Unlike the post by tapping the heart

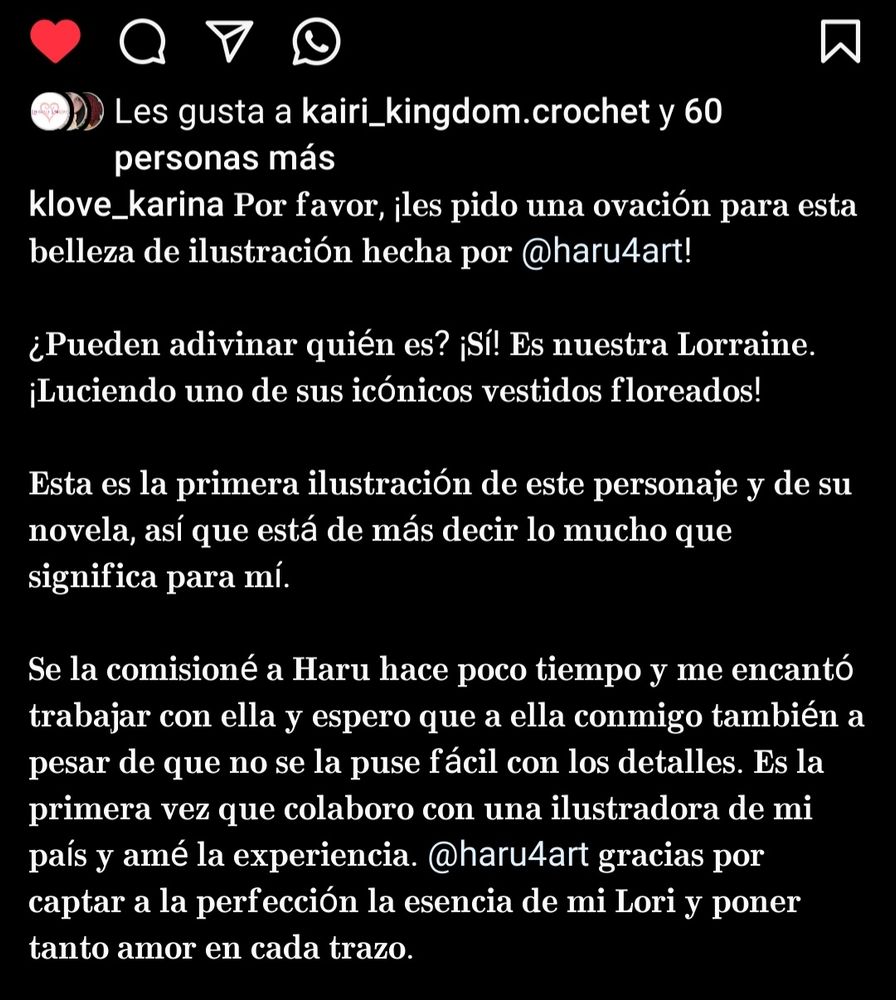57,39
